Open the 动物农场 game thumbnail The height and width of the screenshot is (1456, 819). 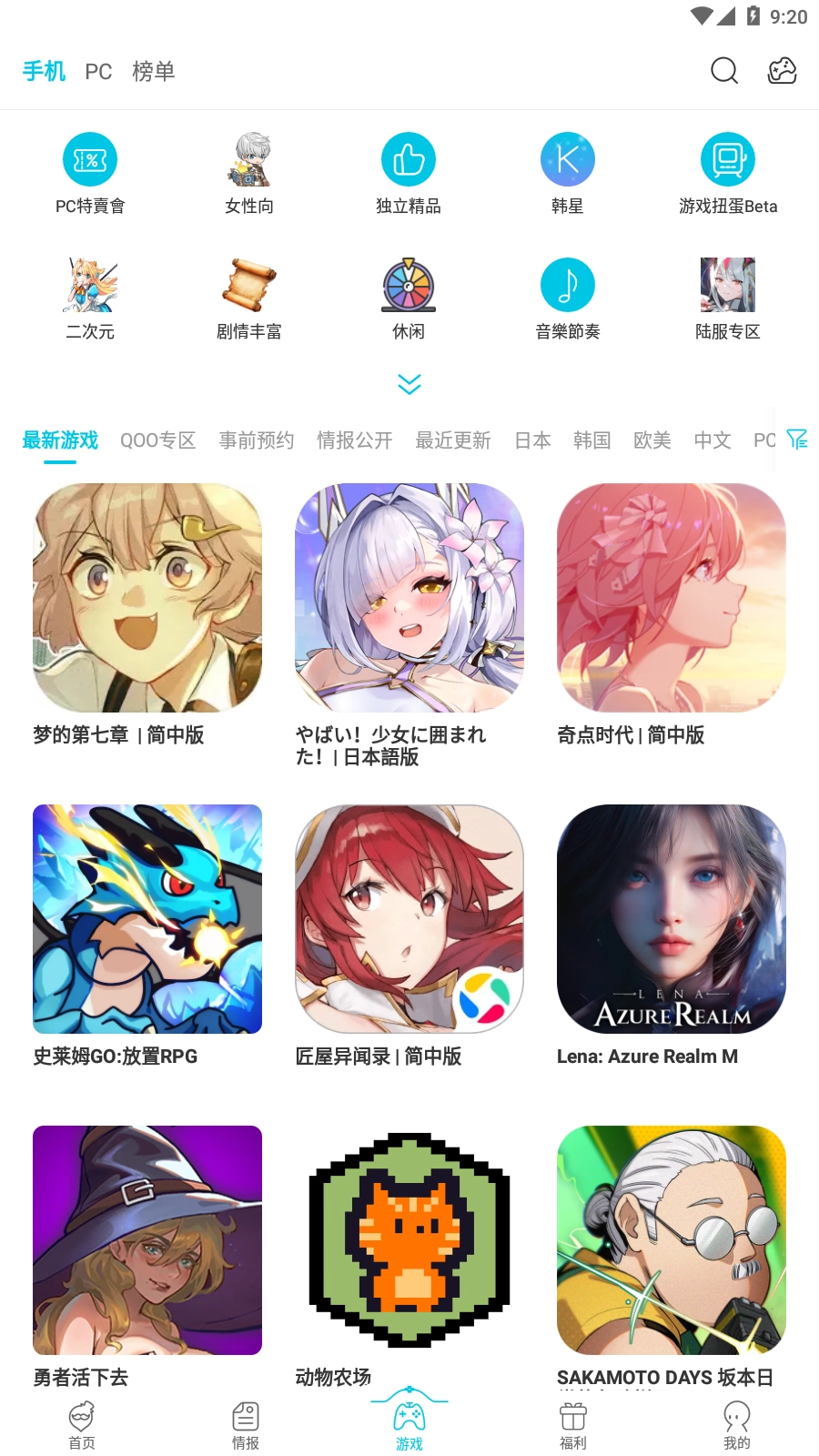[409, 1239]
